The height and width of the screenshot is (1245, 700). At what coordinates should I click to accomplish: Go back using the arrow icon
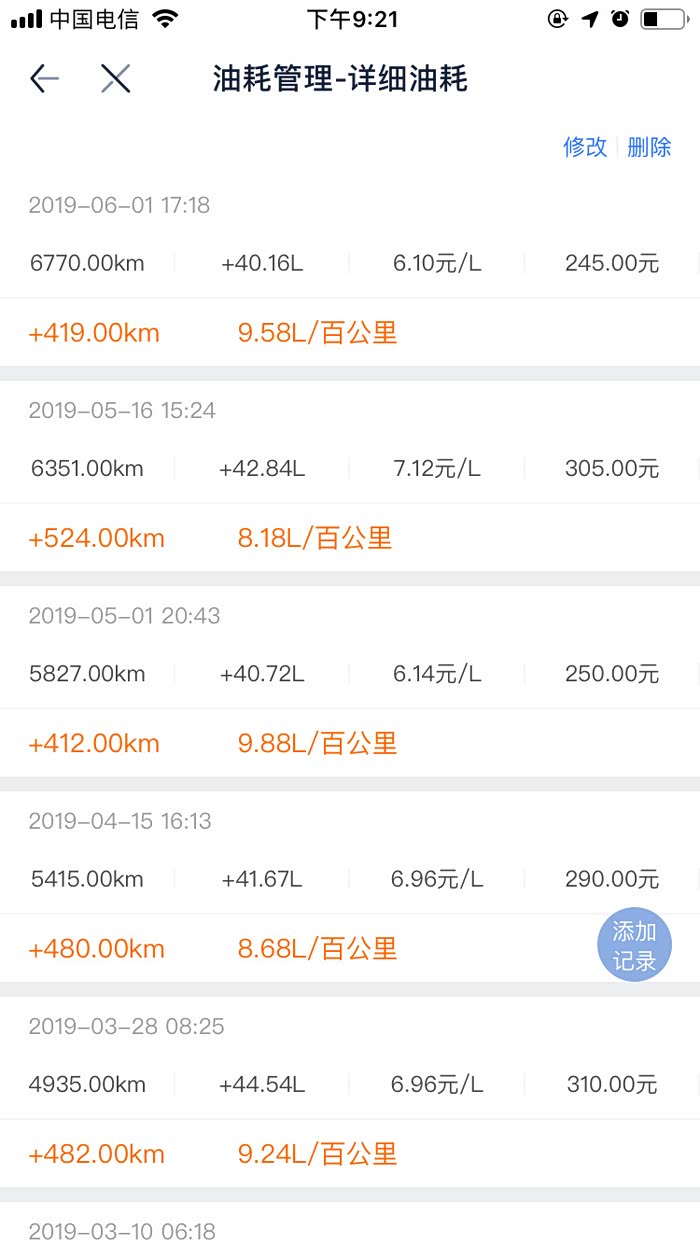[x=44, y=79]
